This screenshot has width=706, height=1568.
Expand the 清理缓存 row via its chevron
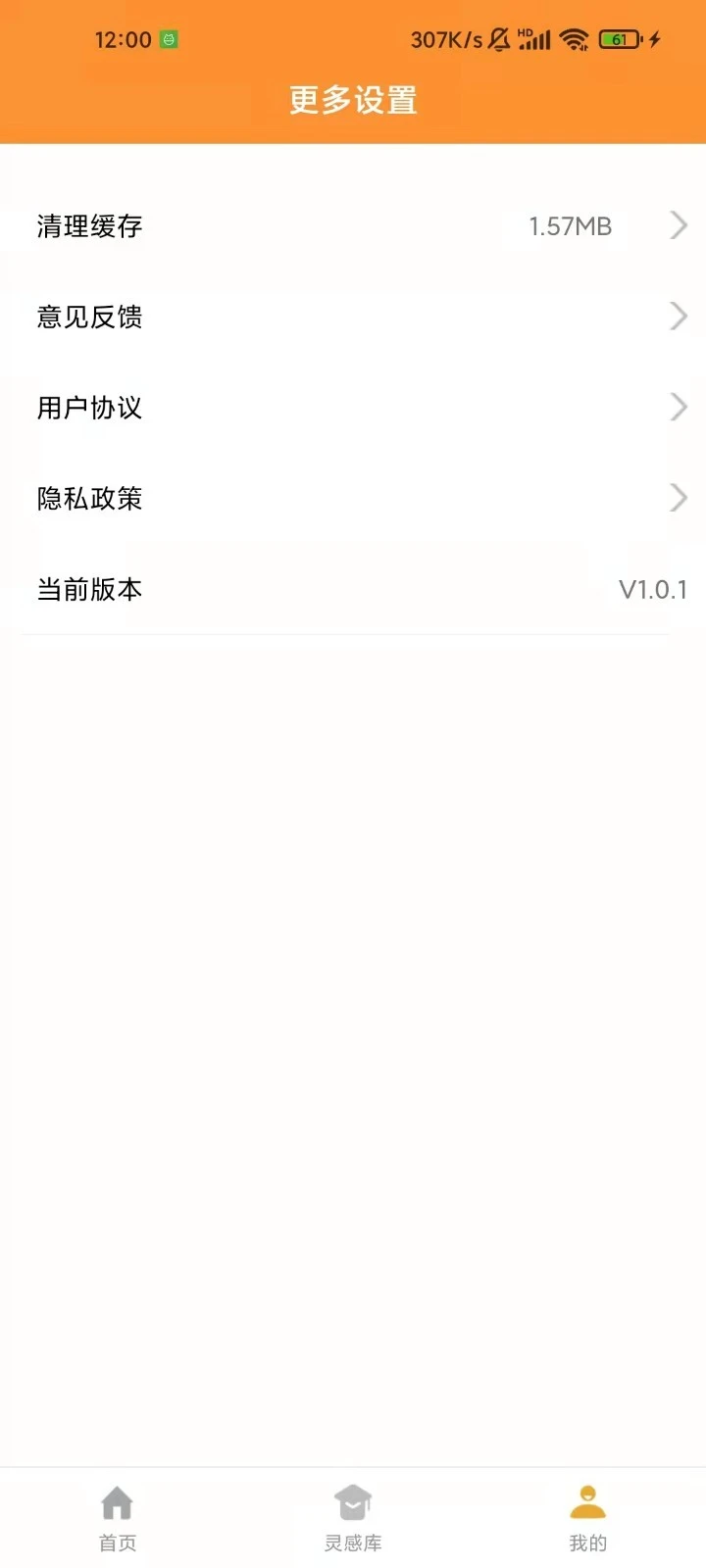678,225
